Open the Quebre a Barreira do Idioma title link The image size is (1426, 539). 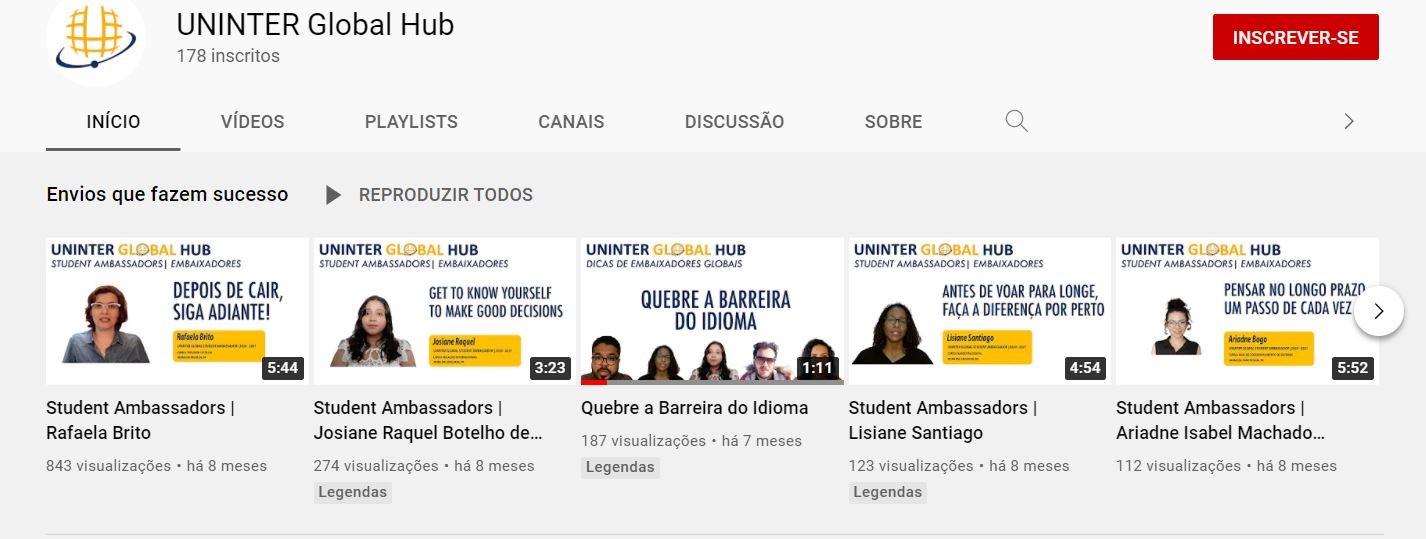[694, 408]
